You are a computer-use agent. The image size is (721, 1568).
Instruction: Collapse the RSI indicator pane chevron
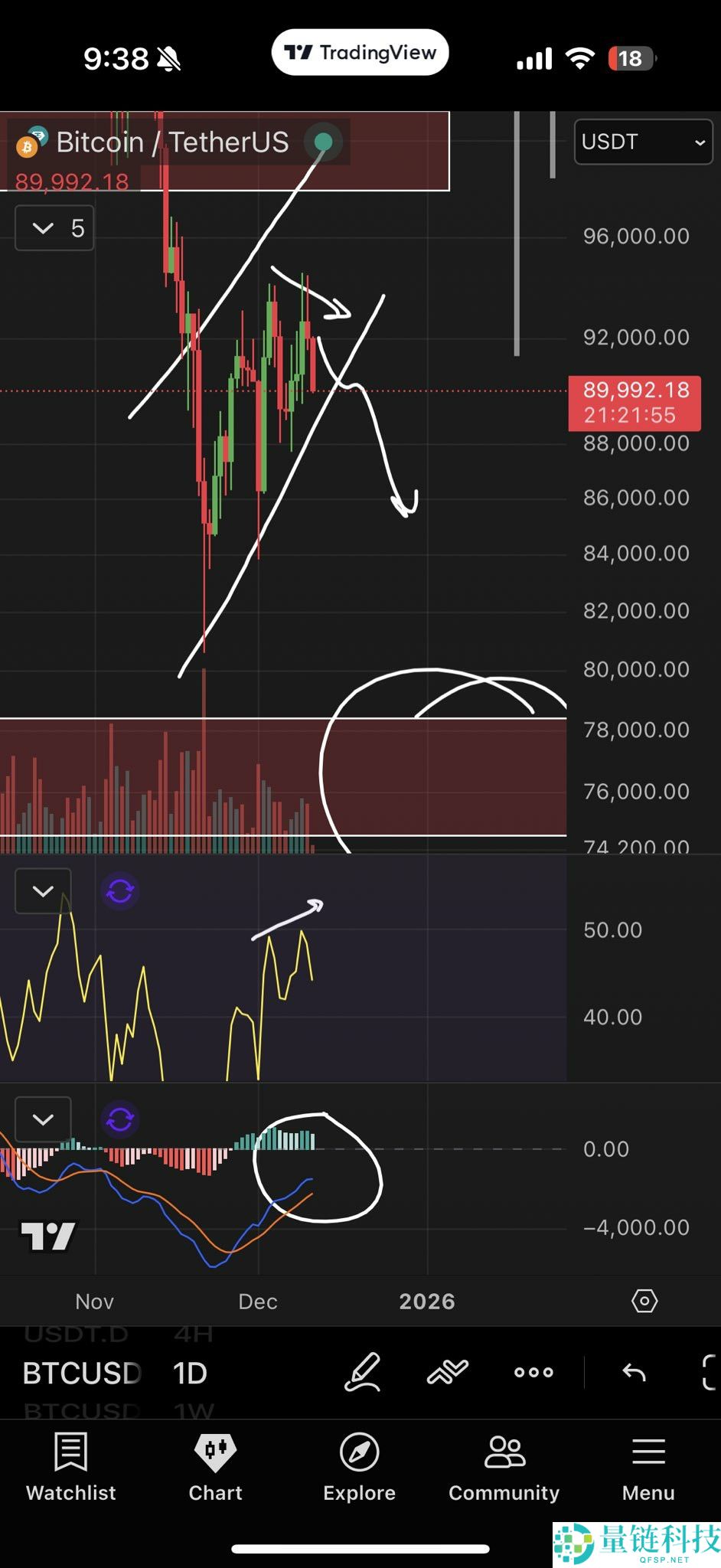tap(43, 891)
